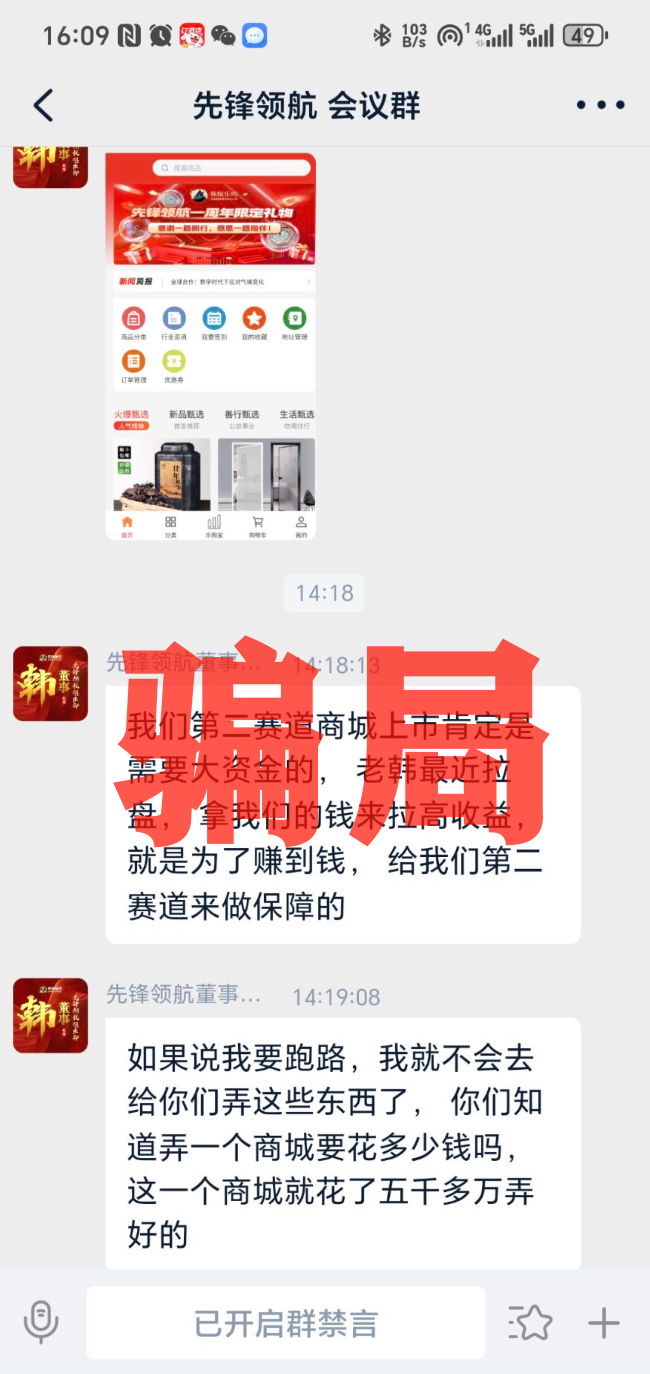Open the sticker and emoji panel
The image size is (650, 1374).
pyautogui.click(x=530, y=1323)
